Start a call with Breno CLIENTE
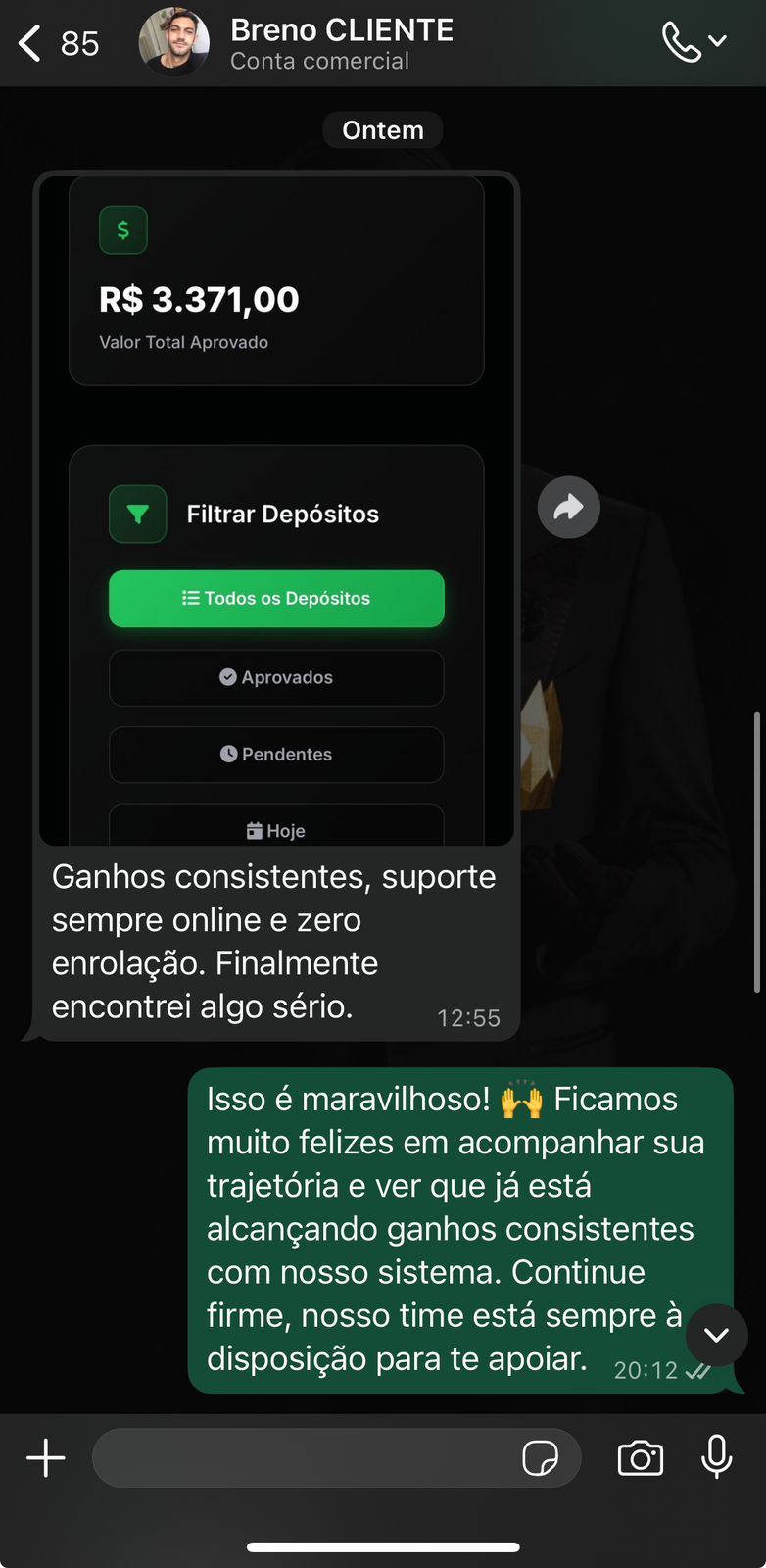 pyautogui.click(x=682, y=42)
